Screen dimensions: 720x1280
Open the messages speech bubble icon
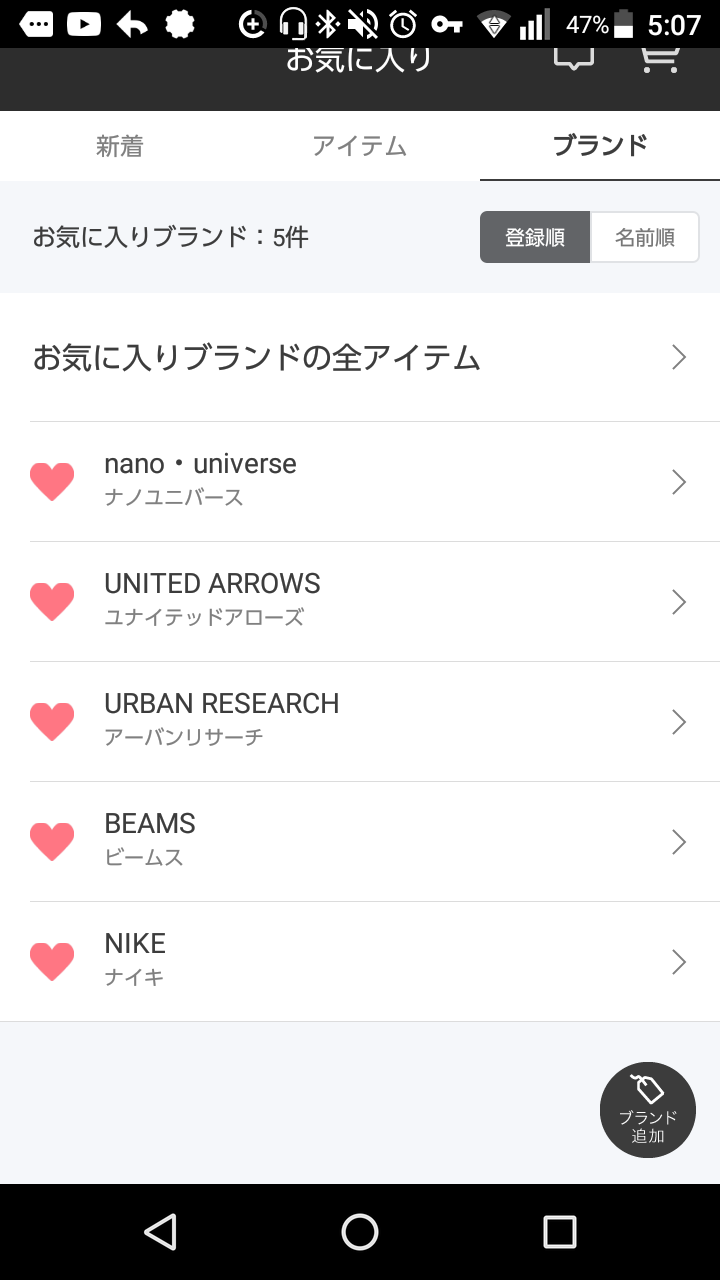574,58
